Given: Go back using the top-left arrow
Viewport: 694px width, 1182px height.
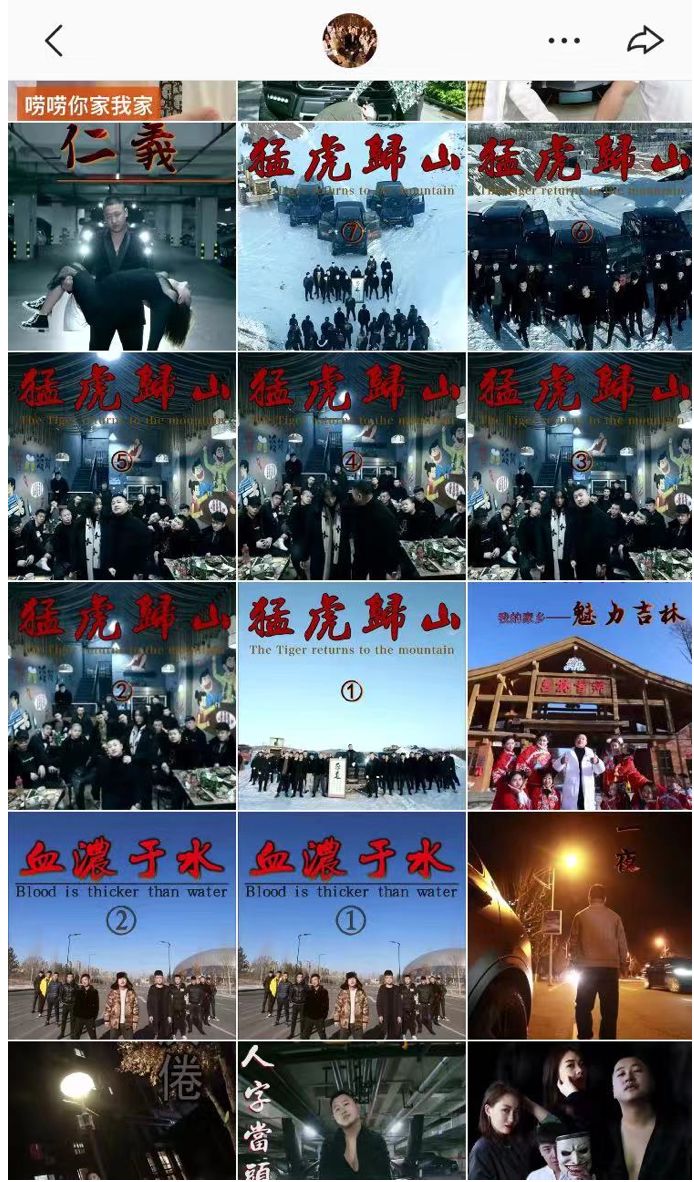Looking at the screenshot, I should pyautogui.click(x=54, y=41).
